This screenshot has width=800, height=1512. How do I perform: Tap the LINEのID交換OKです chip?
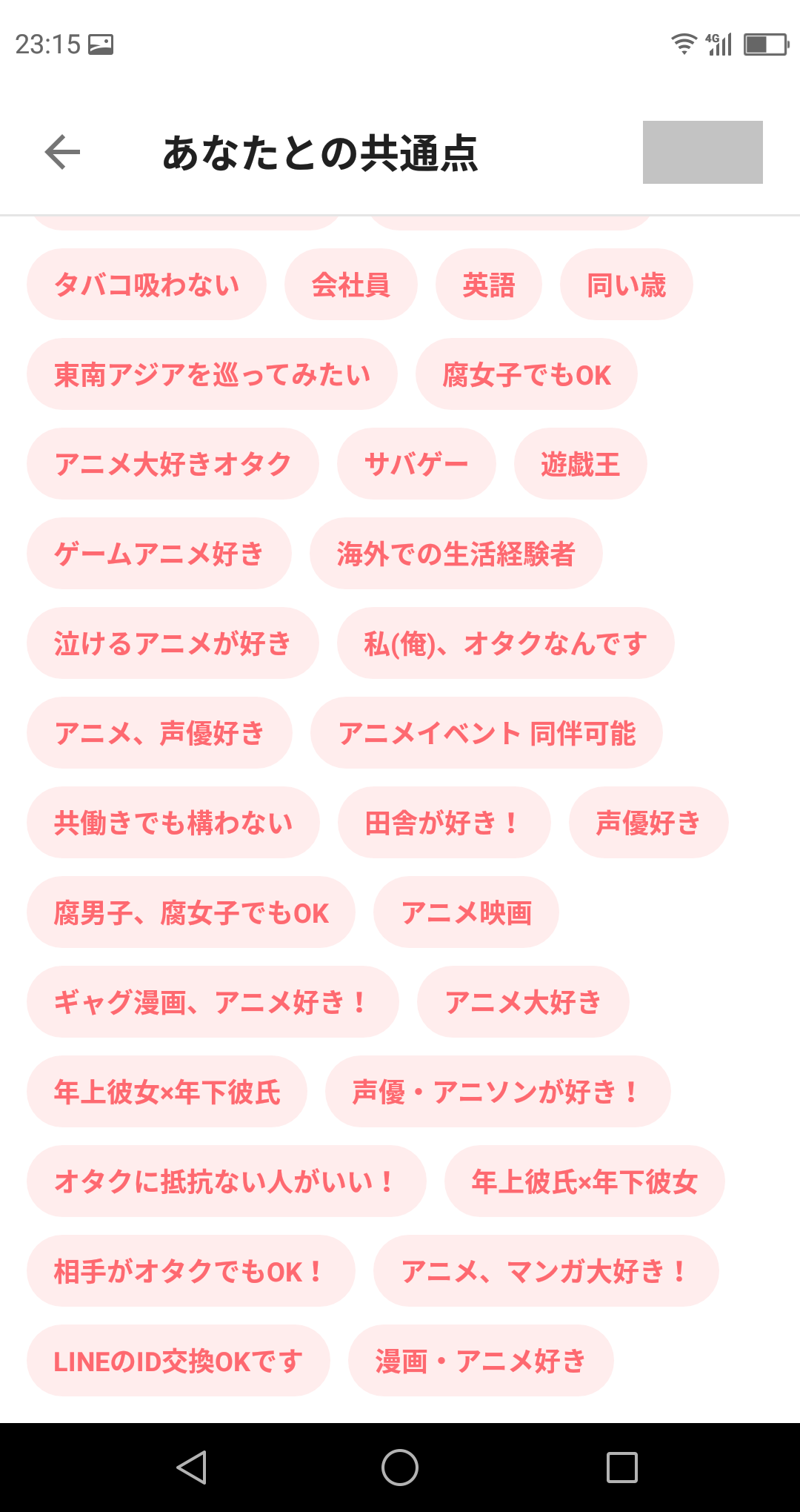(x=178, y=1361)
